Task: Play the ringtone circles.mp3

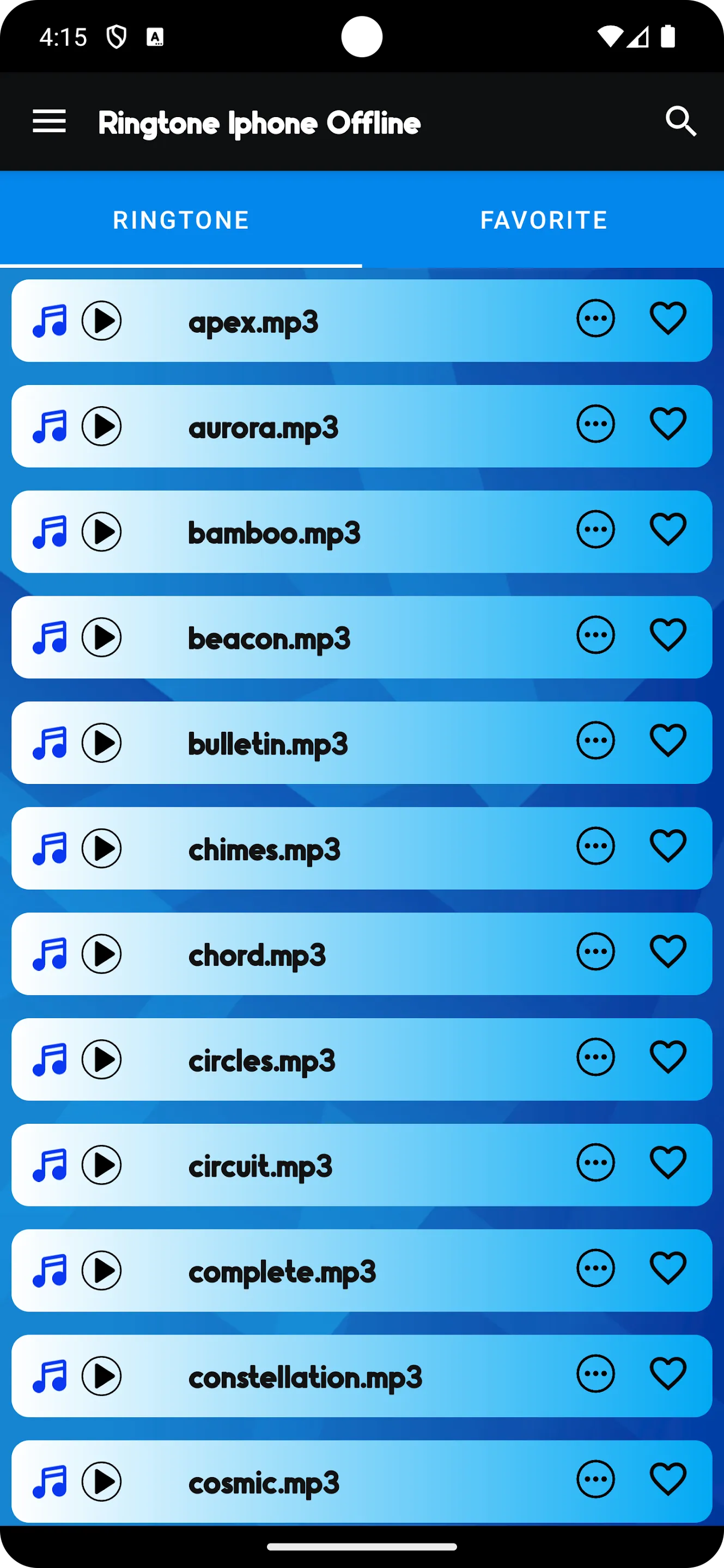Action: point(102,1059)
